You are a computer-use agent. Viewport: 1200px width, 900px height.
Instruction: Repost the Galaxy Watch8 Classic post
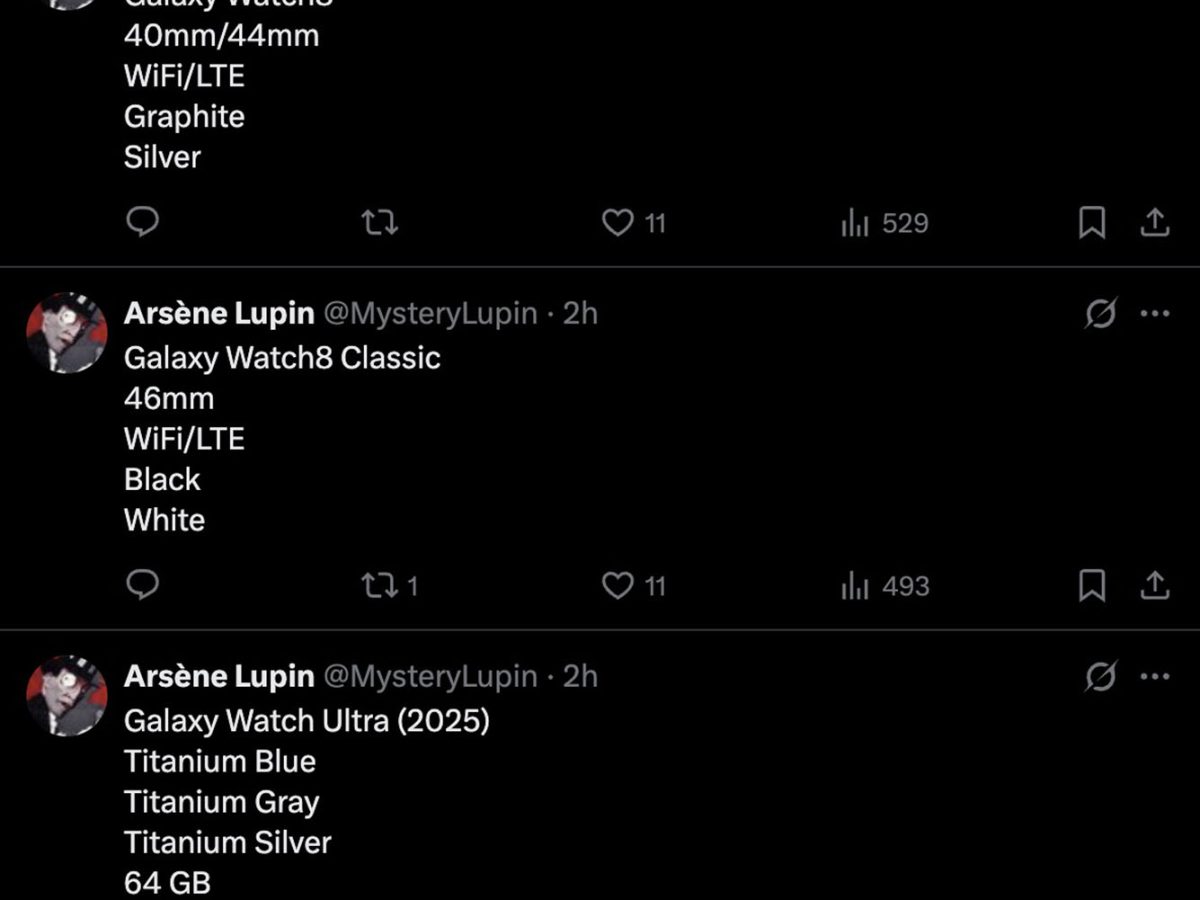click(x=379, y=585)
